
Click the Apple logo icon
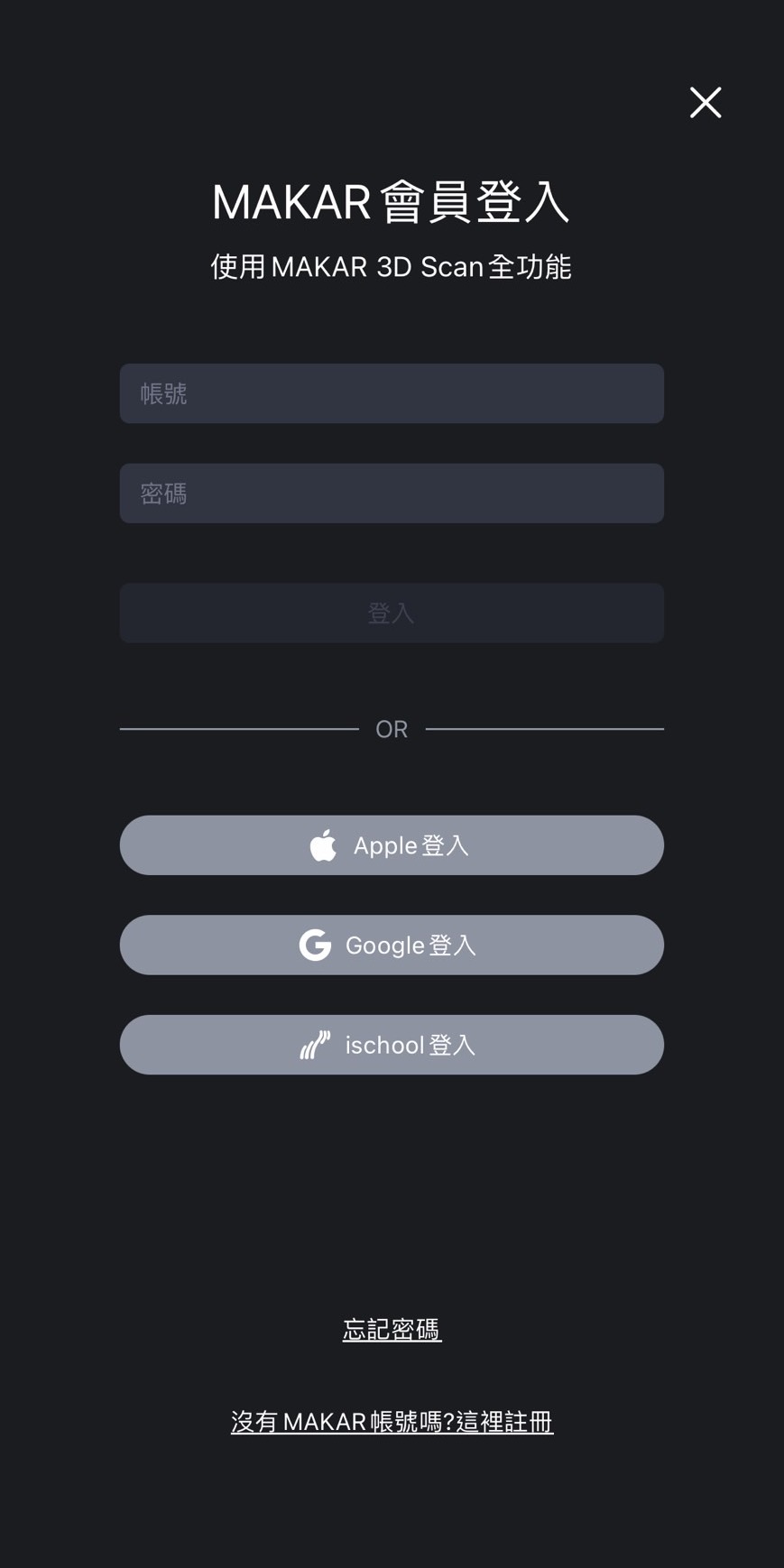[321, 844]
